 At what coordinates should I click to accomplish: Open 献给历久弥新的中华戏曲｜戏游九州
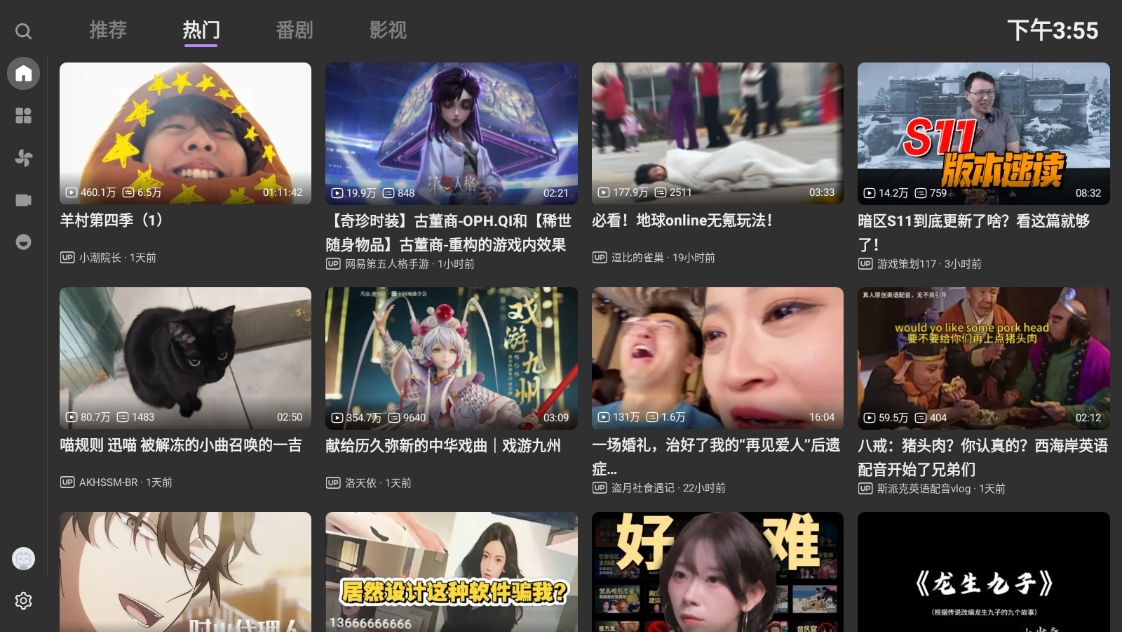coord(451,358)
